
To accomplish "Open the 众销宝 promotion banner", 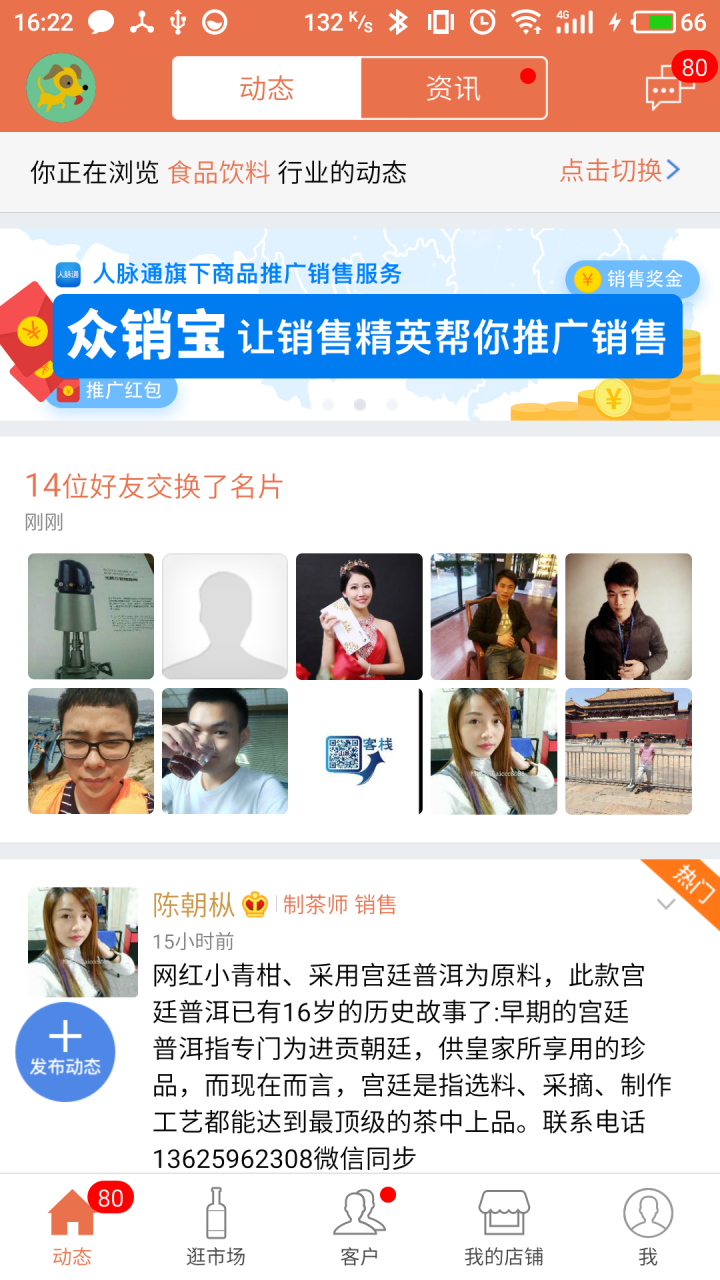I will point(360,325).
